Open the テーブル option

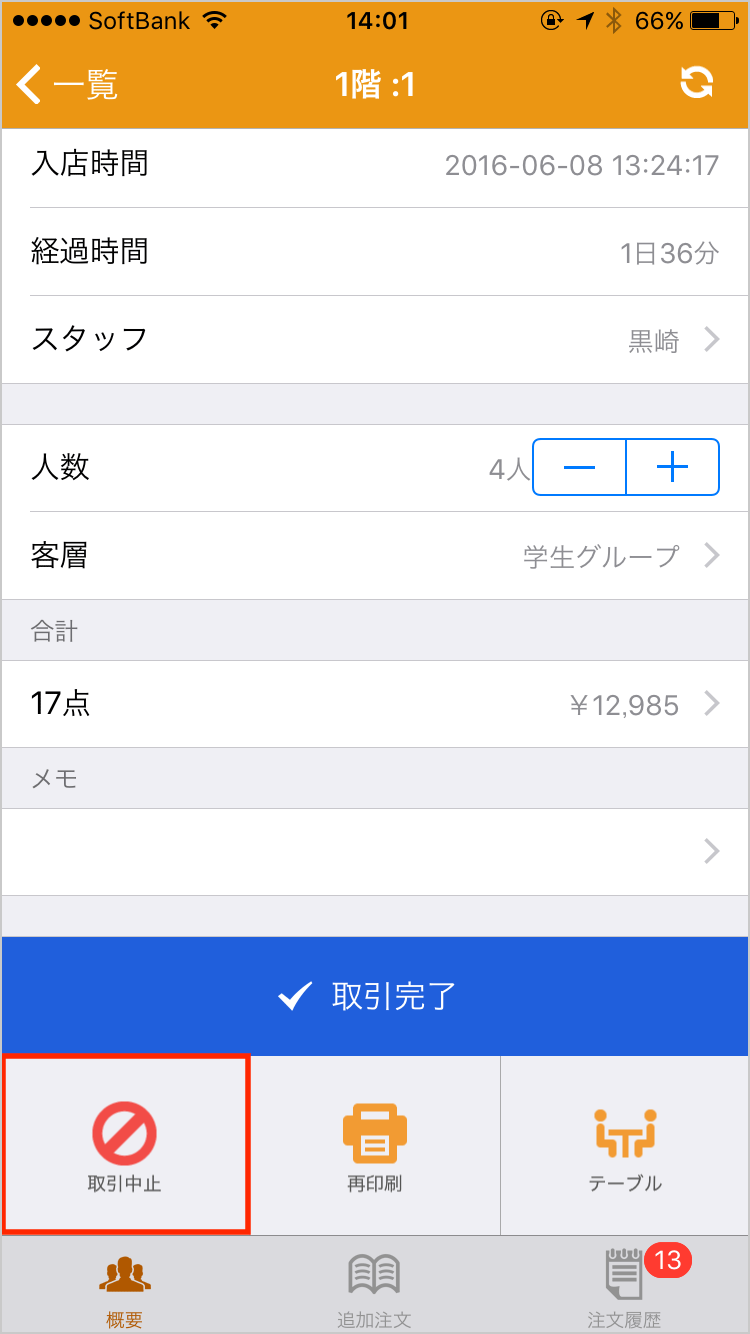tap(625, 1145)
